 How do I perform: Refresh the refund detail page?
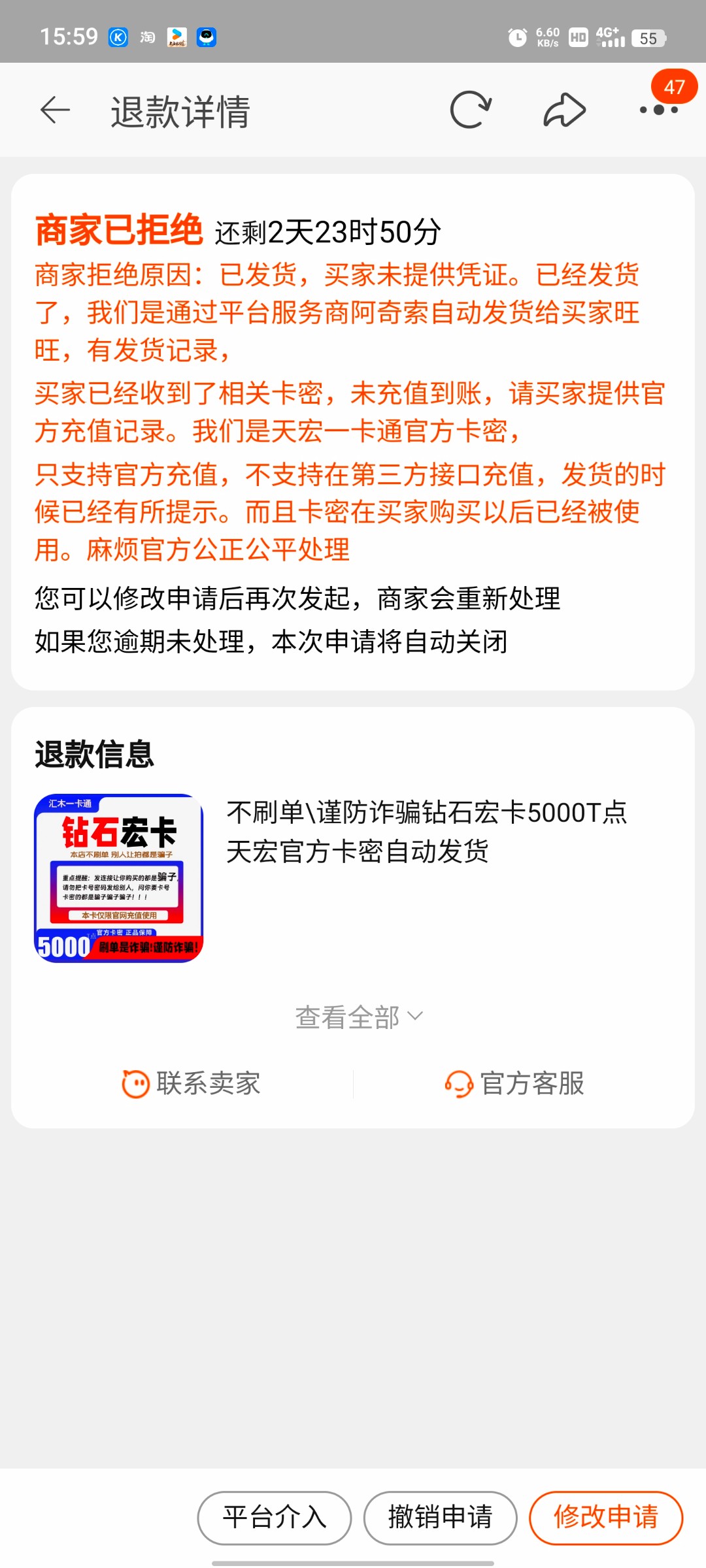click(471, 109)
